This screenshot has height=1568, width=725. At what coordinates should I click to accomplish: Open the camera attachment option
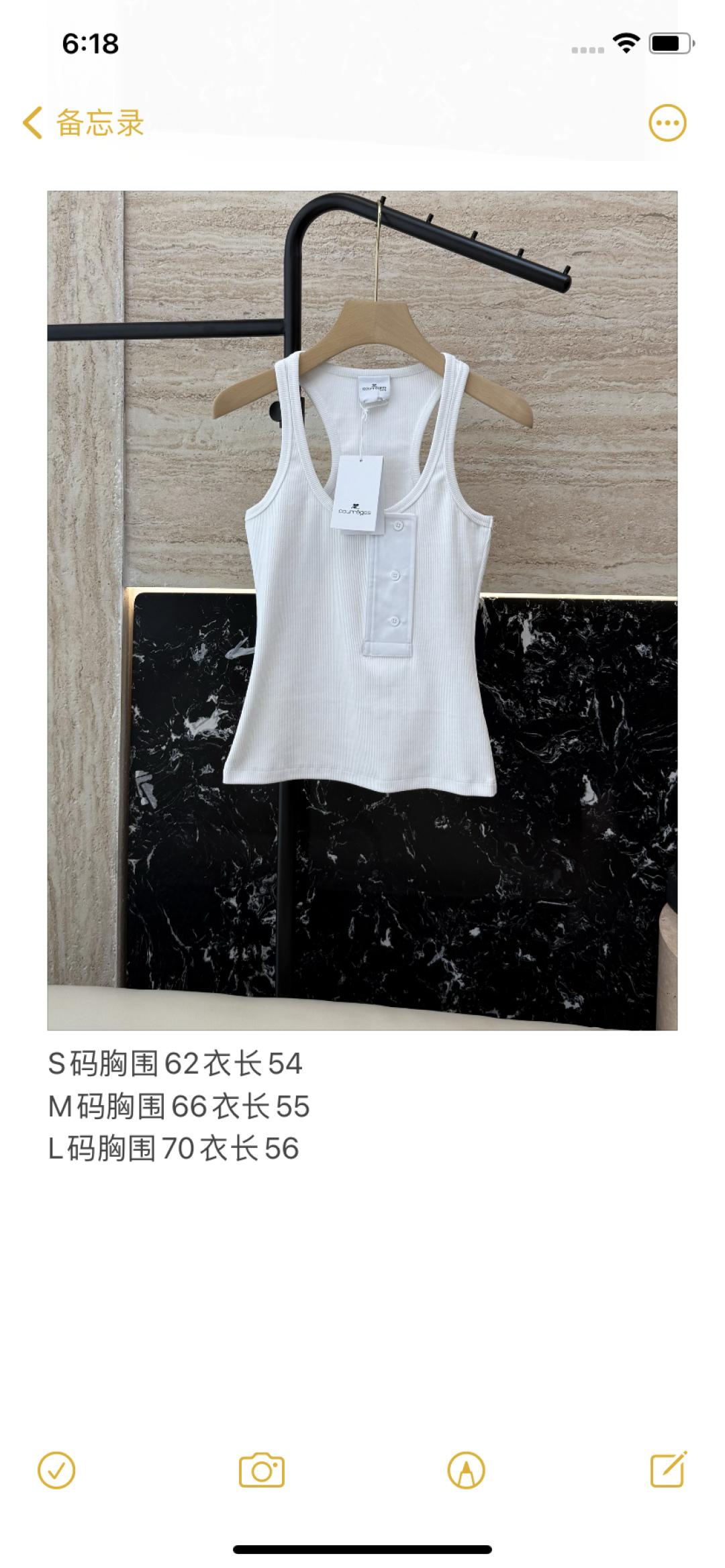point(261,1471)
